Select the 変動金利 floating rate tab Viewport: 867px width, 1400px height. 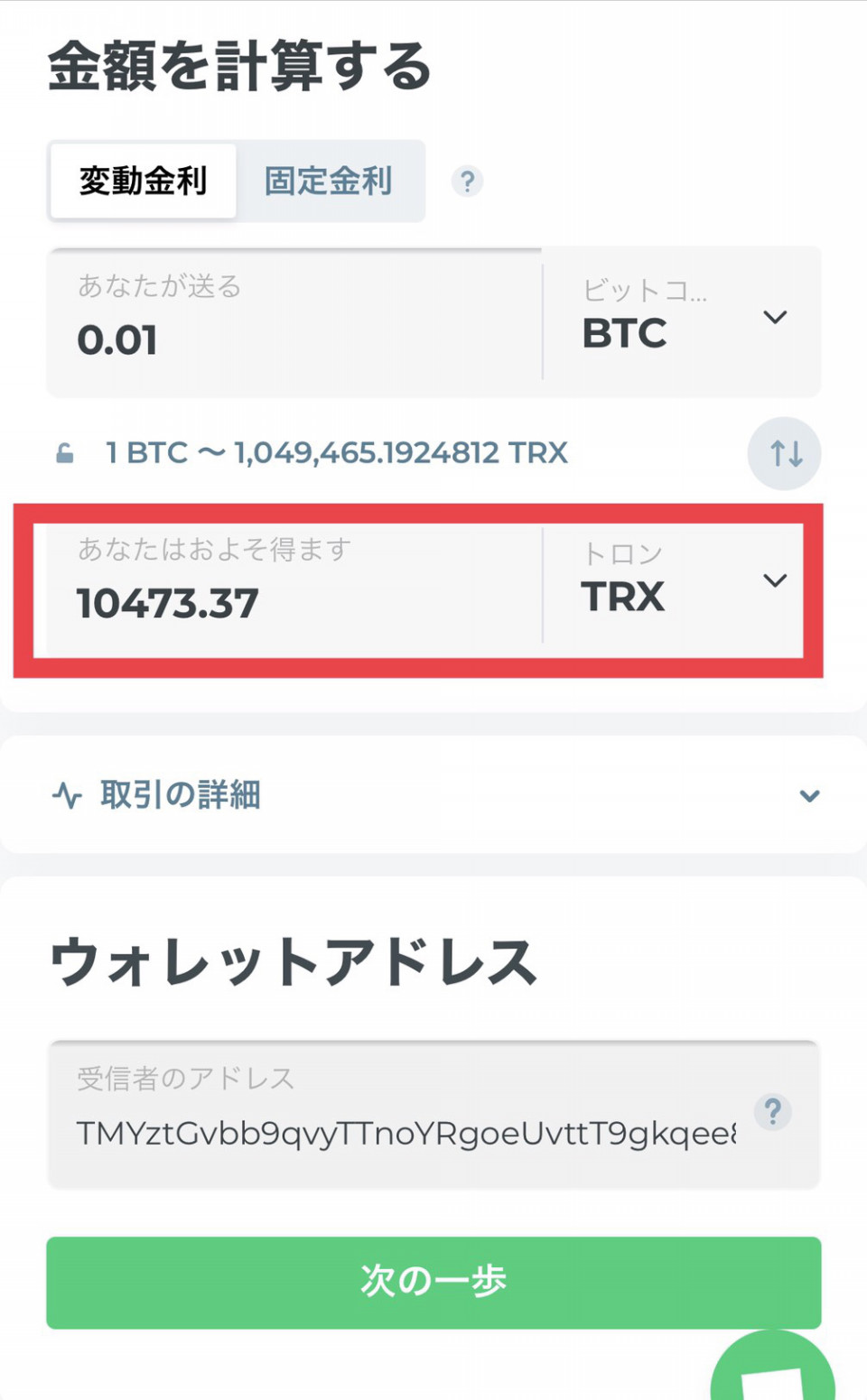(x=144, y=181)
